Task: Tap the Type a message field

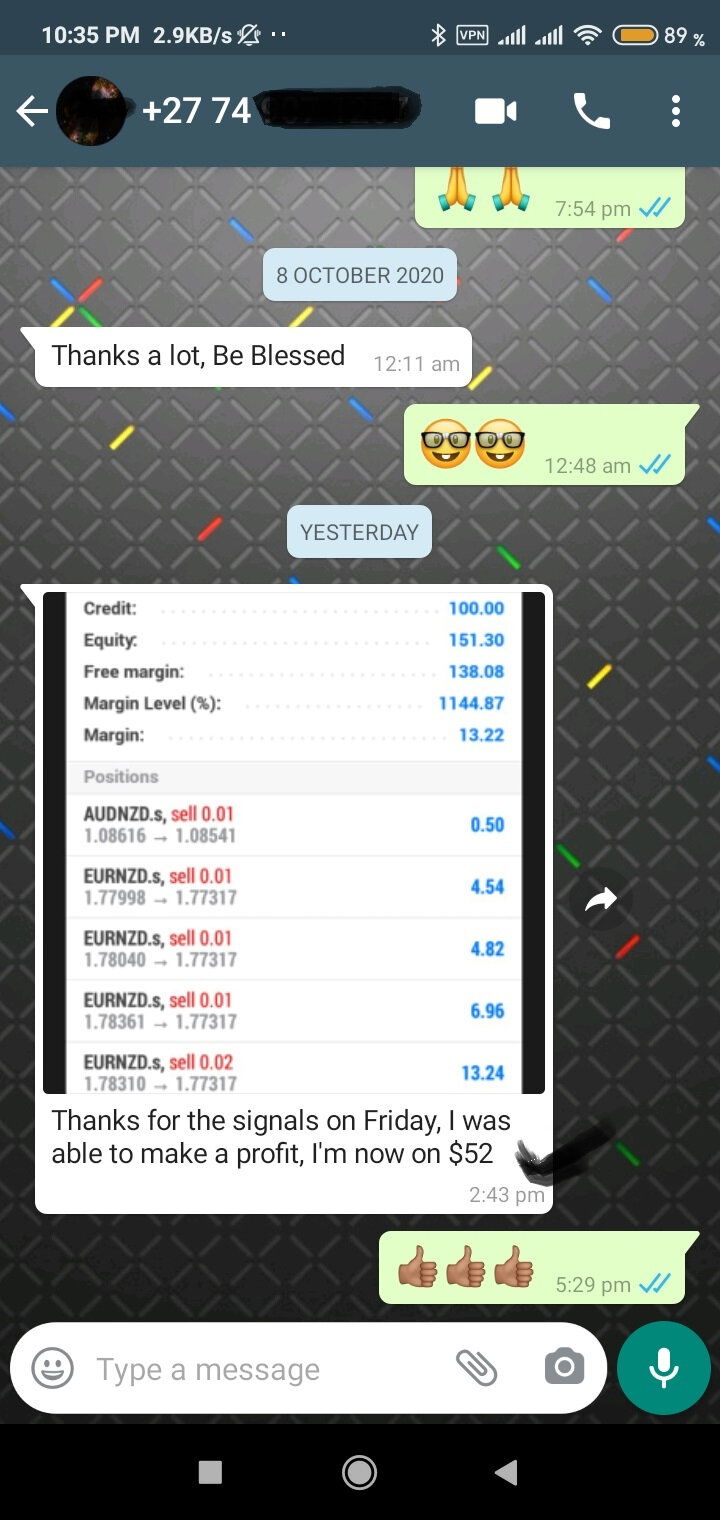Action: click(260, 1368)
